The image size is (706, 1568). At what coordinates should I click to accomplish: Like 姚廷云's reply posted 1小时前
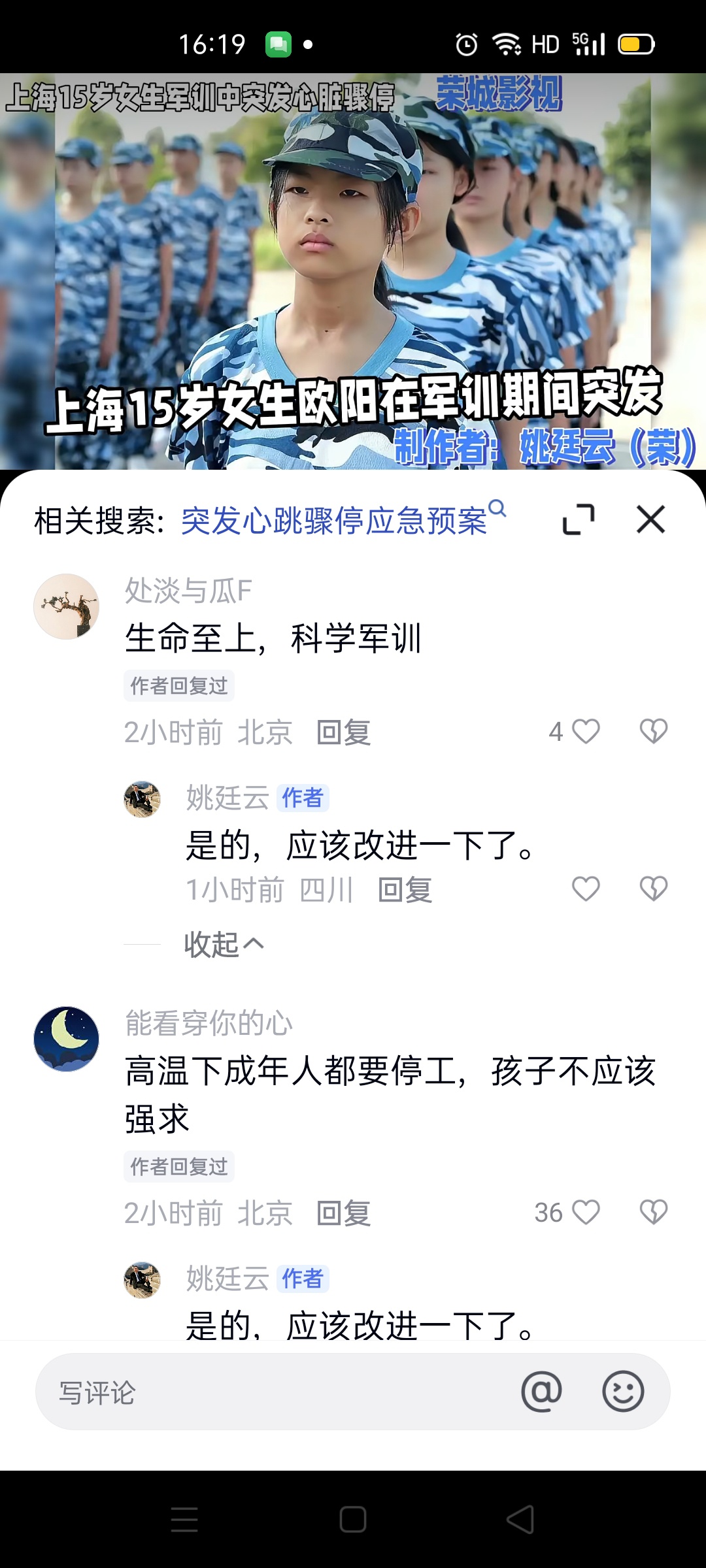(585, 889)
